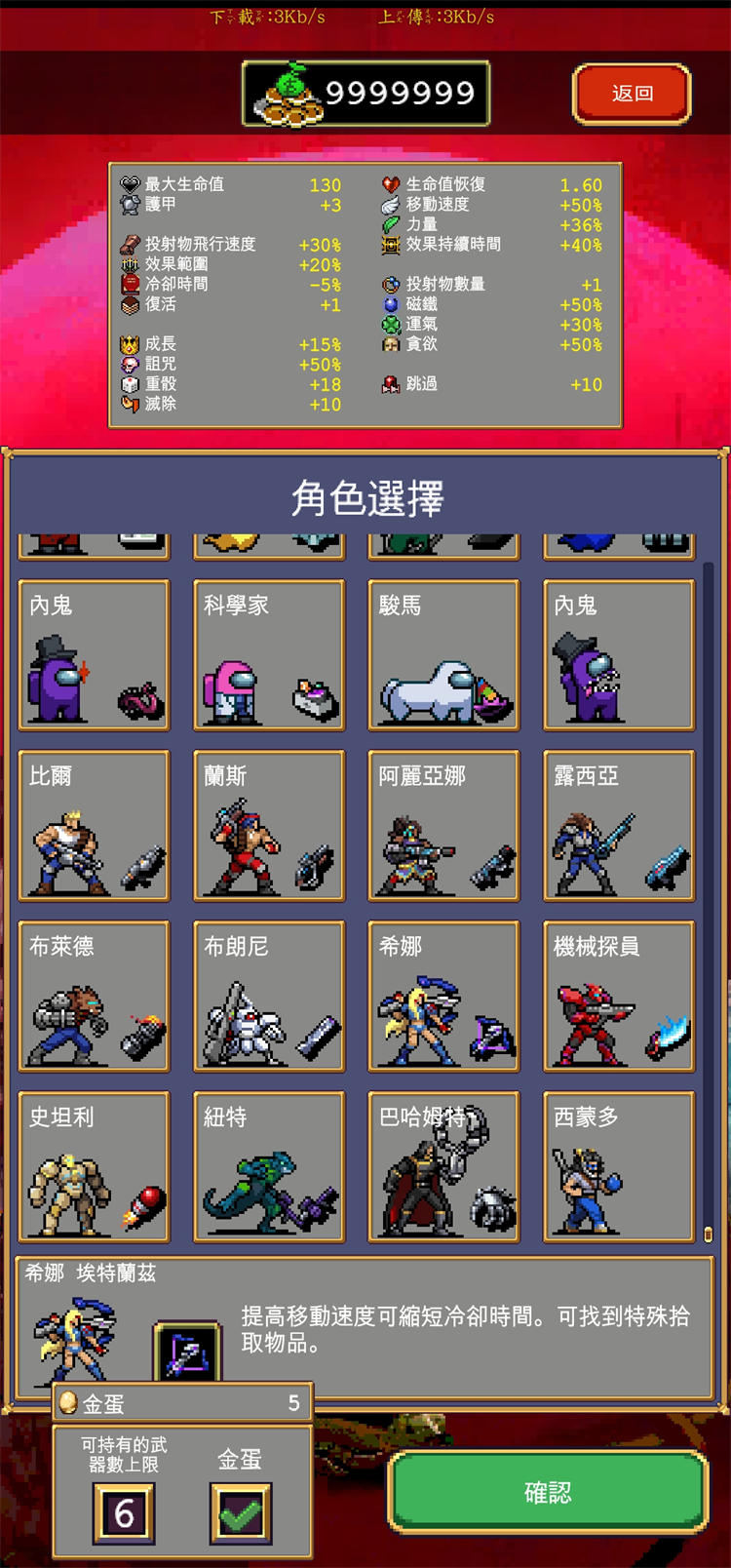Image resolution: width=731 pixels, height=1568 pixels.
Task: Tap the 返回 button
Action: (x=632, y=94)
